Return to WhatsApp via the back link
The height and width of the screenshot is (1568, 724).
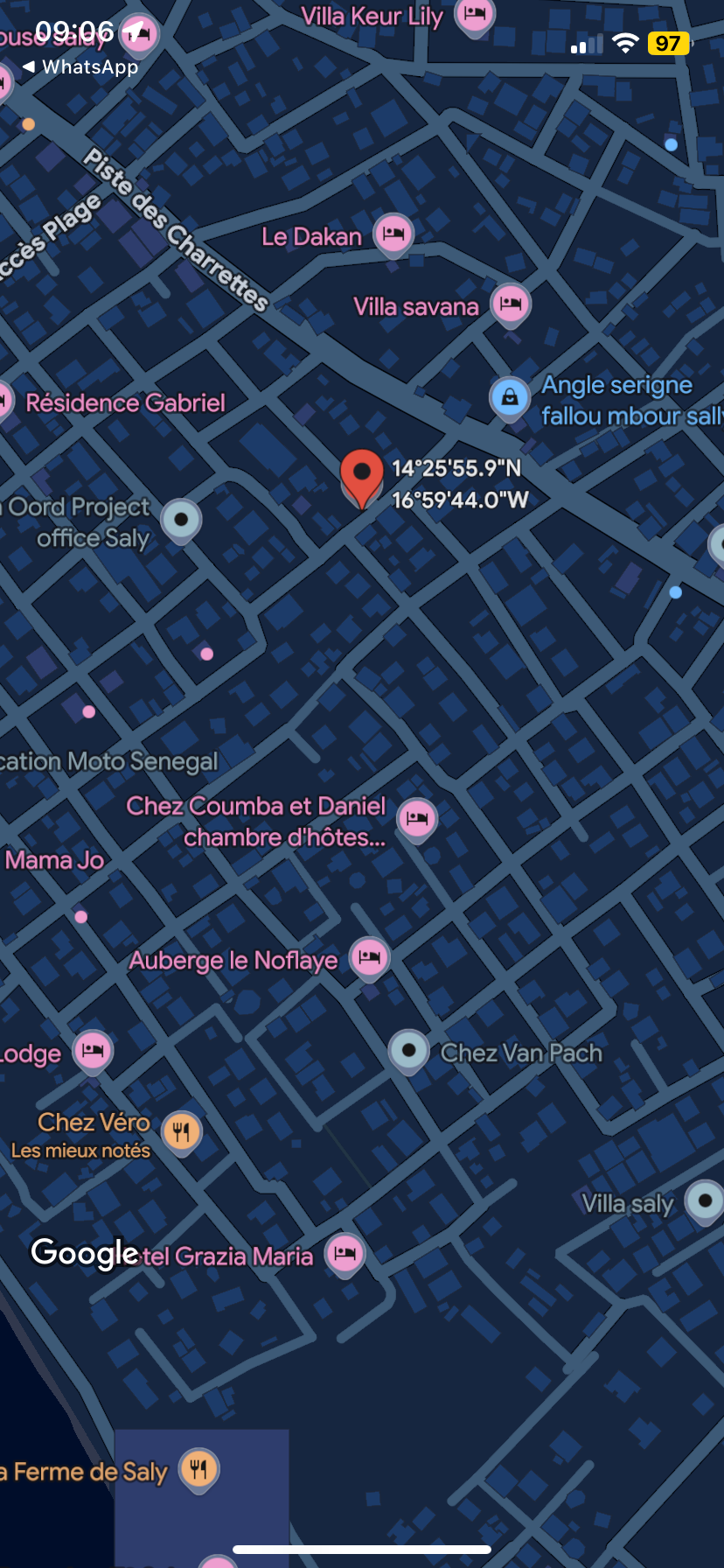[x=80, y=67]
